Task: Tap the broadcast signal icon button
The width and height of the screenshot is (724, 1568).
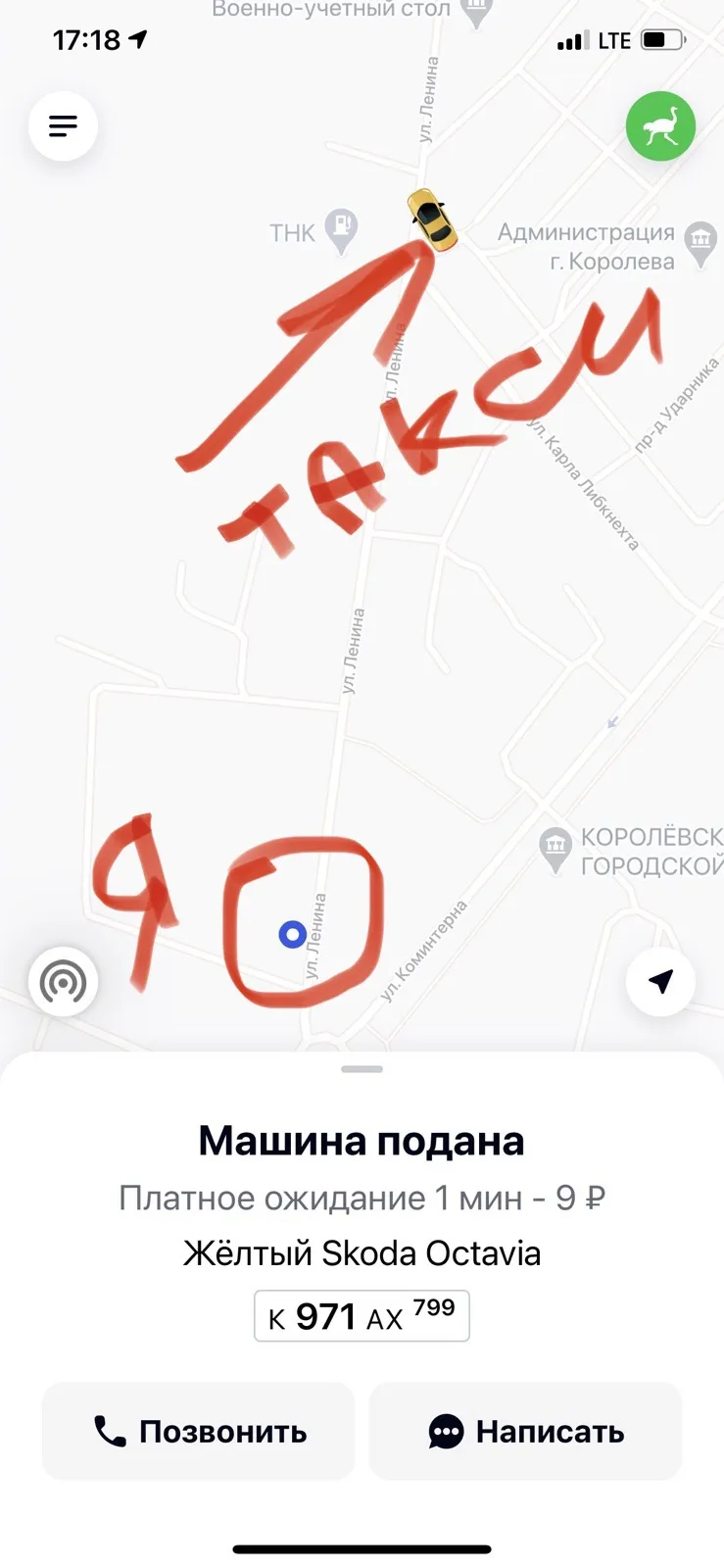Action: pos(64,981)
